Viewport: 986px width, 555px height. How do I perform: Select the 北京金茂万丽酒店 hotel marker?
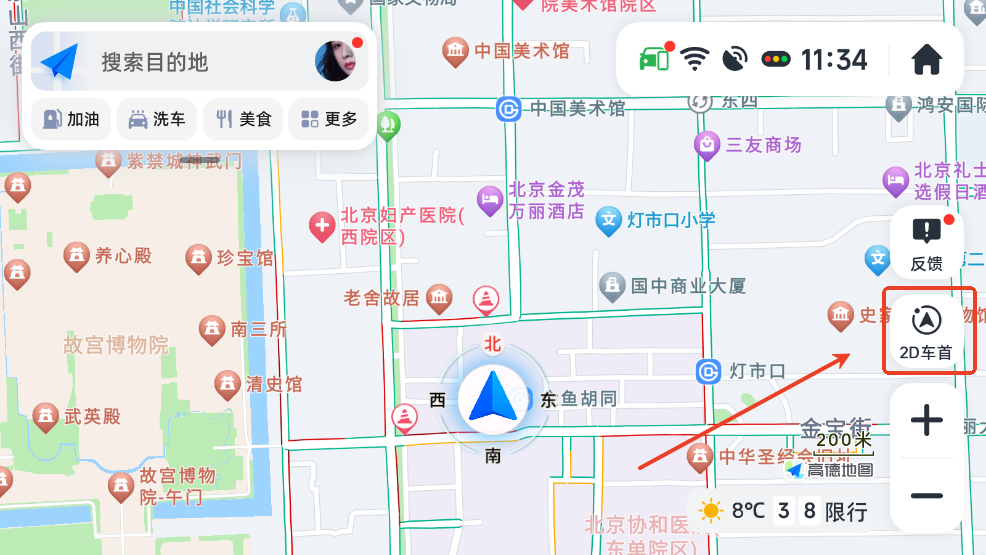coord(489,200)
